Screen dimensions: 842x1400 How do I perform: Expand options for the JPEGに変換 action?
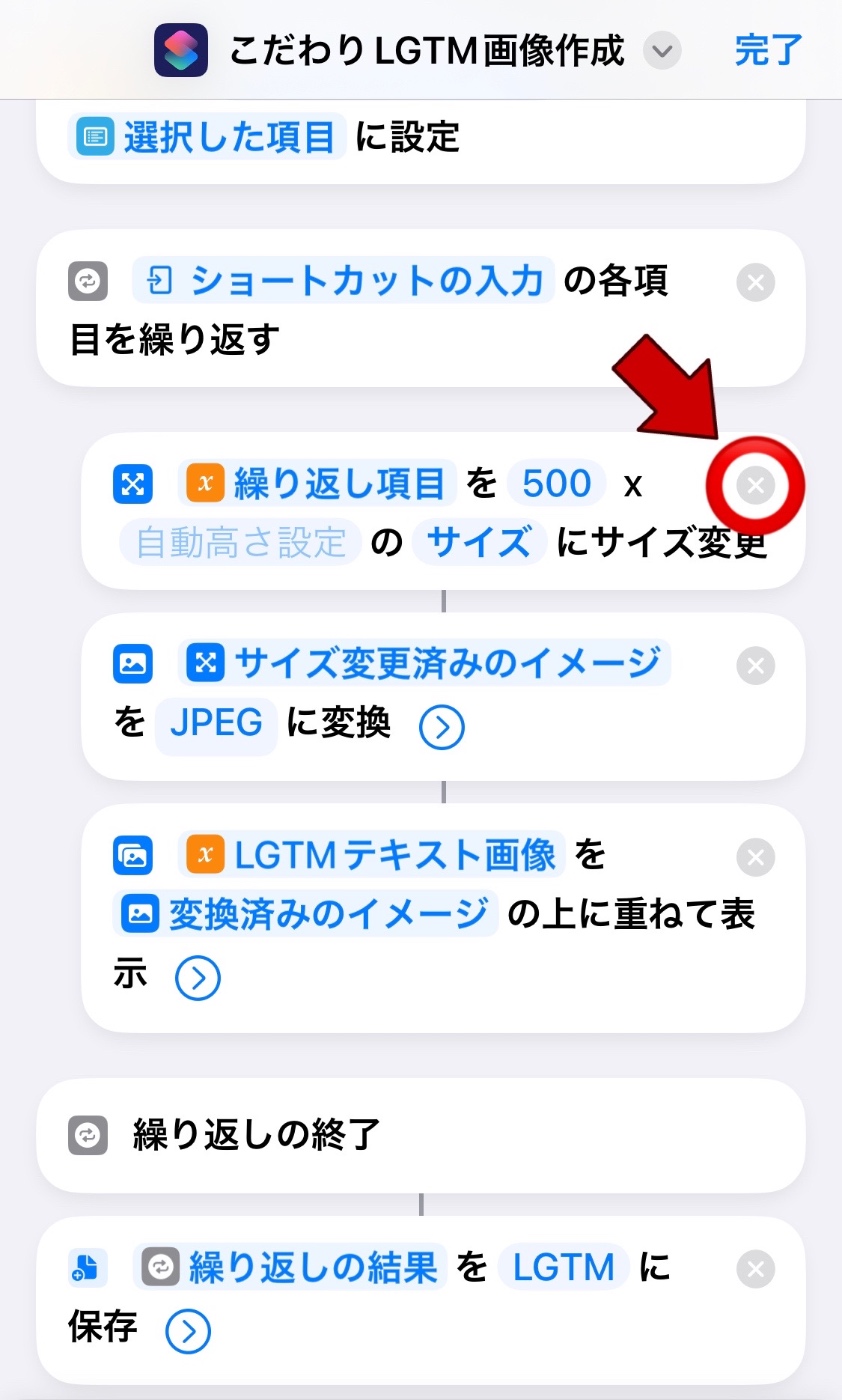442,727
